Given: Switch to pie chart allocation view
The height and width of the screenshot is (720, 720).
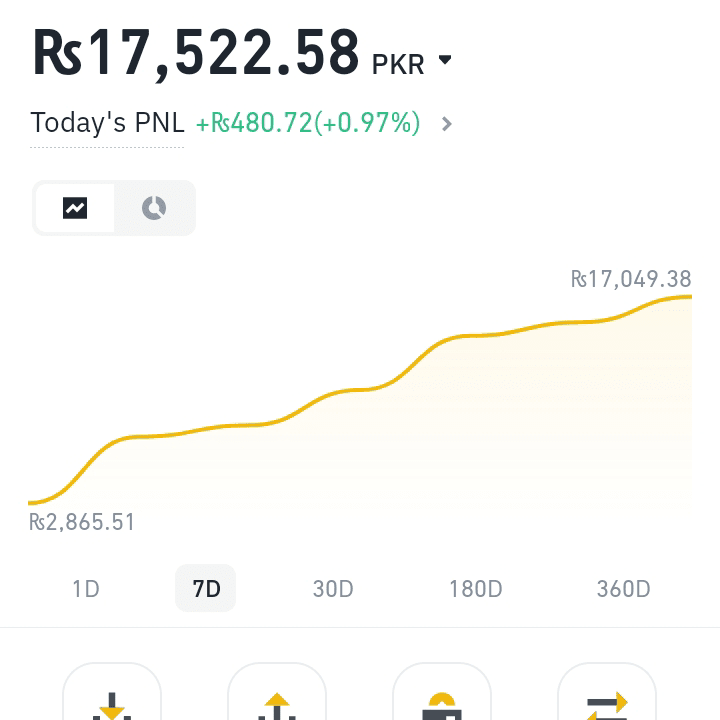Looking at the screenshot, I should tap(154, 208).
